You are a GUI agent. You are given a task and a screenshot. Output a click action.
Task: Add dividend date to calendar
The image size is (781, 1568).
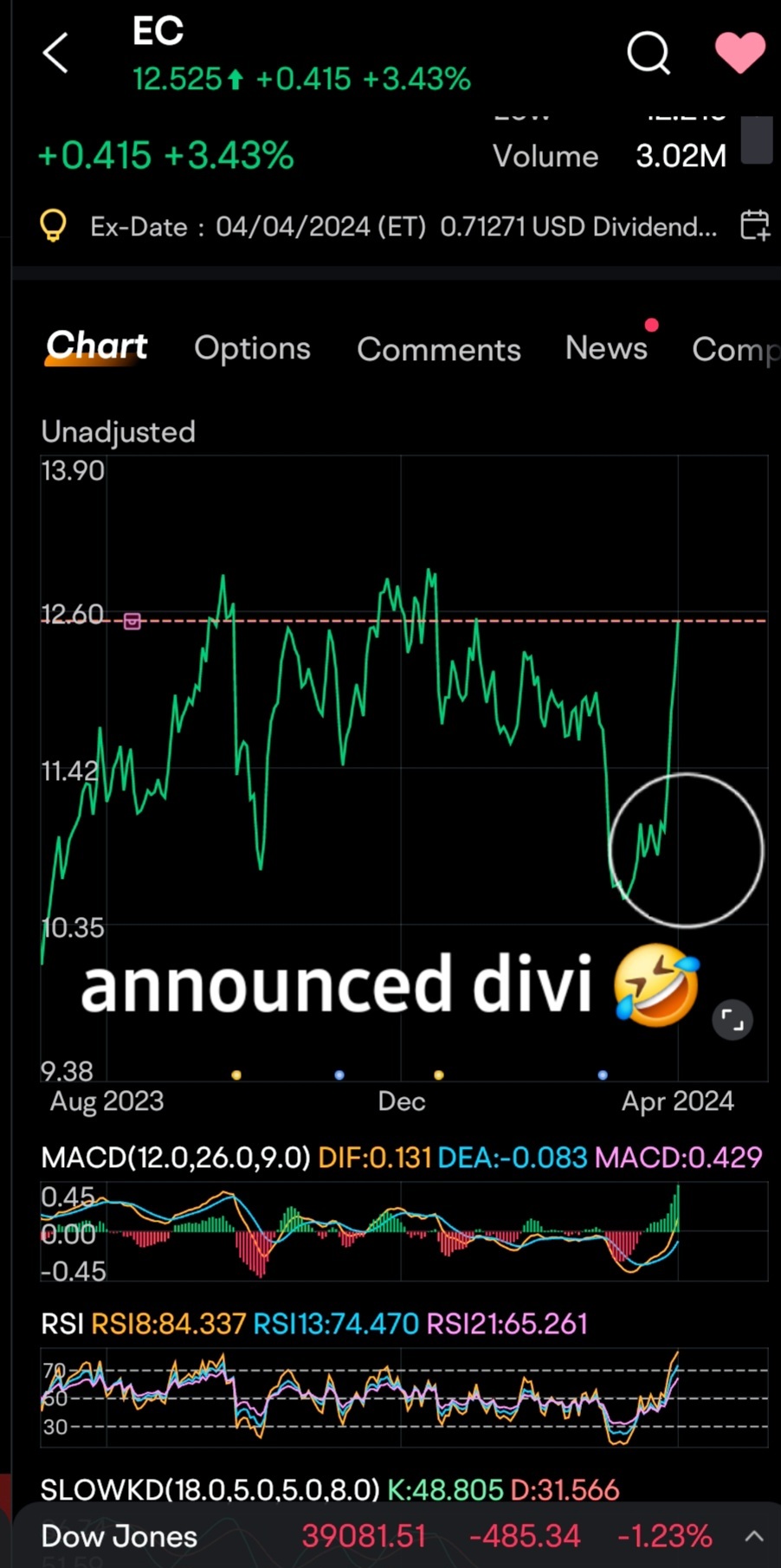coord(755,225)
